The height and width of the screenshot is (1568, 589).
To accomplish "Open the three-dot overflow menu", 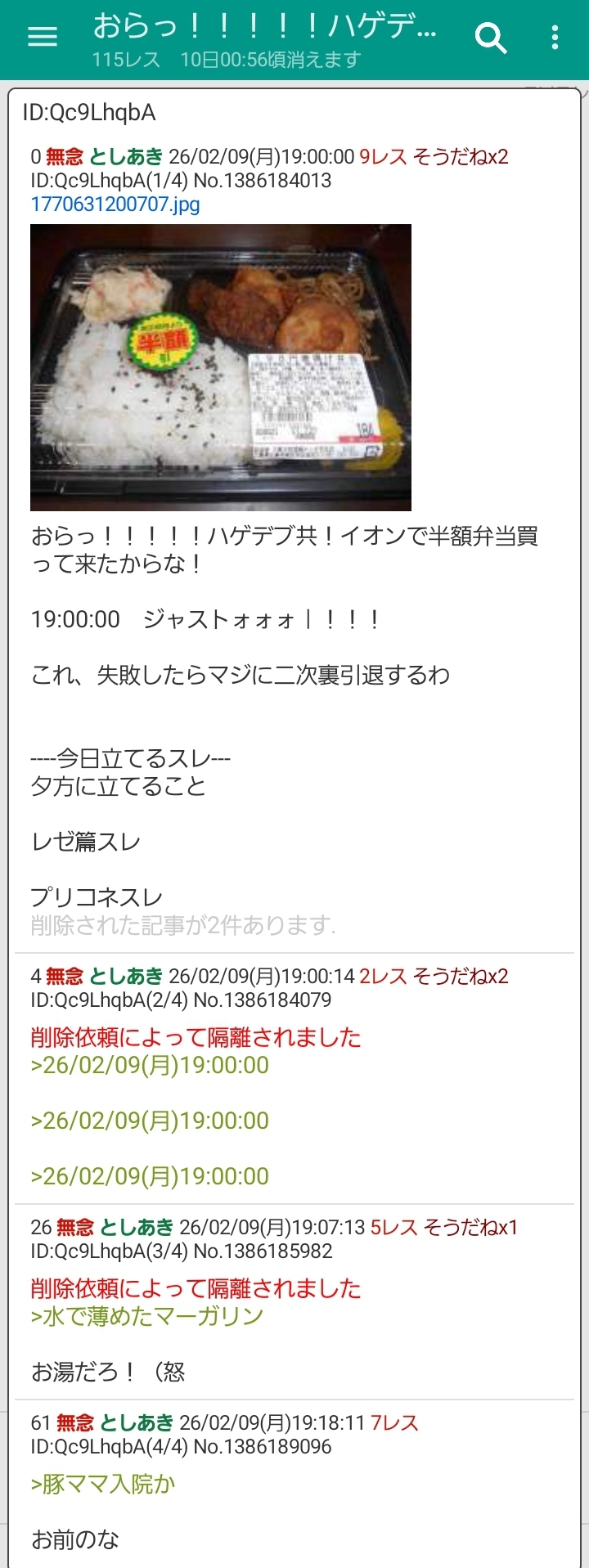I will pos(555,38).
